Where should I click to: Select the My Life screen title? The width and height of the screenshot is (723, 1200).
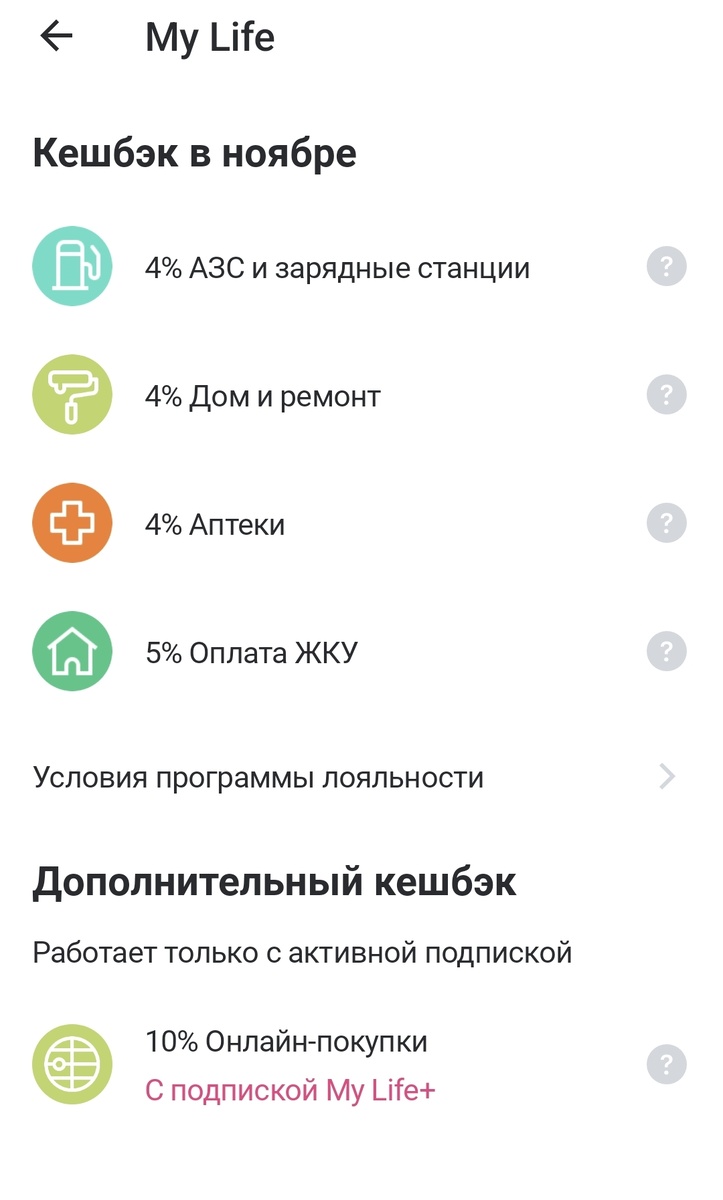(209, 37)
